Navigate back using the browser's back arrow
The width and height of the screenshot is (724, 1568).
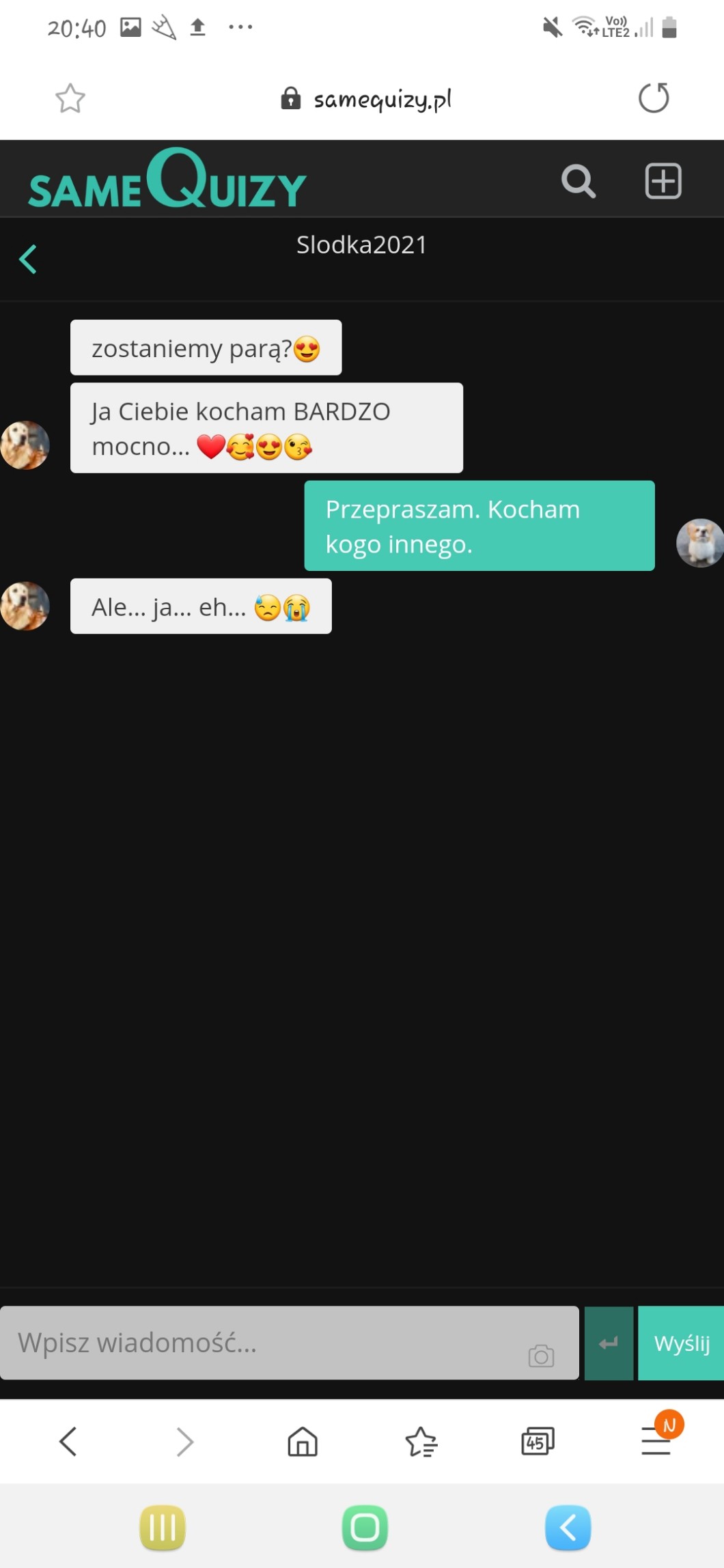[68, 1442]
